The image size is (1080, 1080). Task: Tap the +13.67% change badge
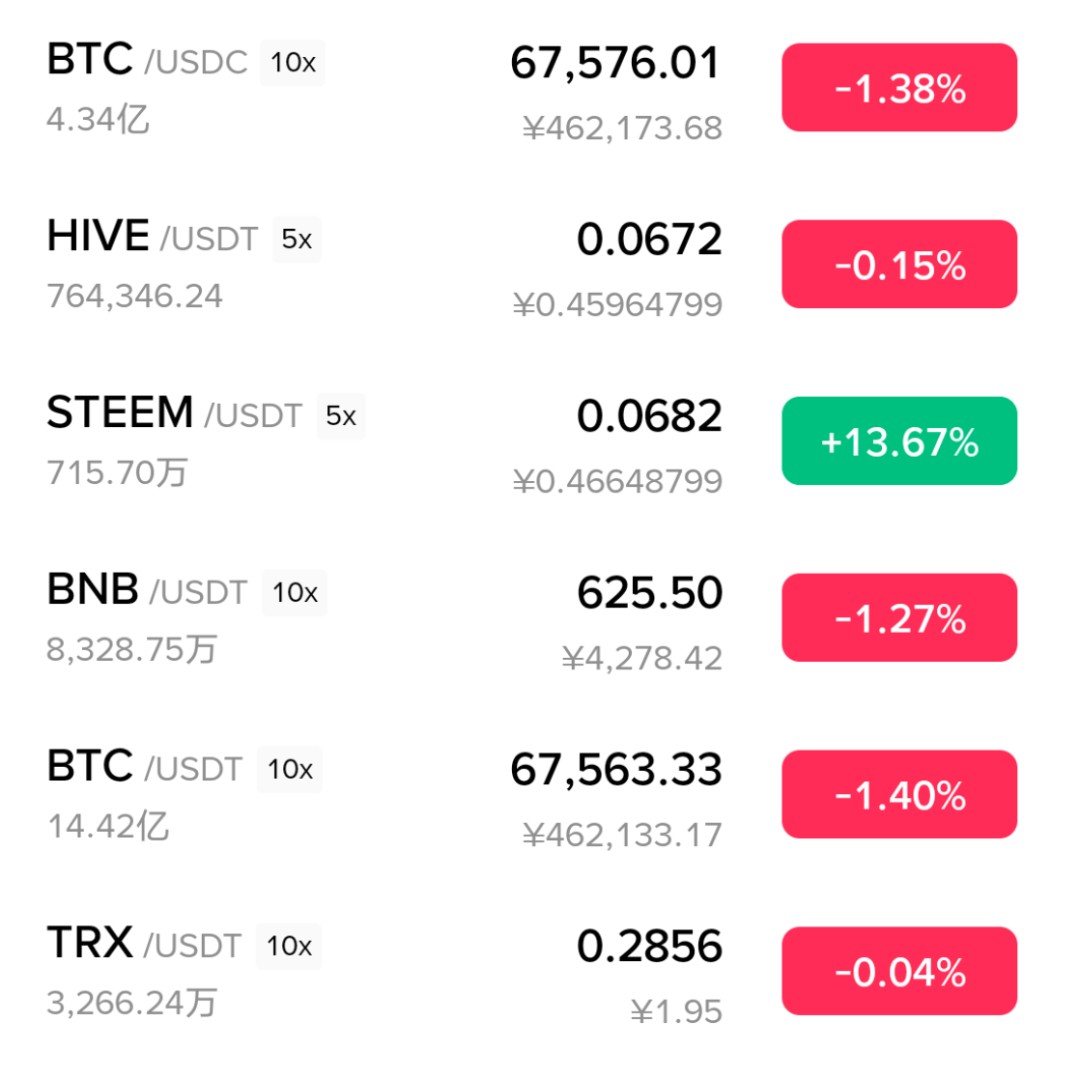pos(898,441)
